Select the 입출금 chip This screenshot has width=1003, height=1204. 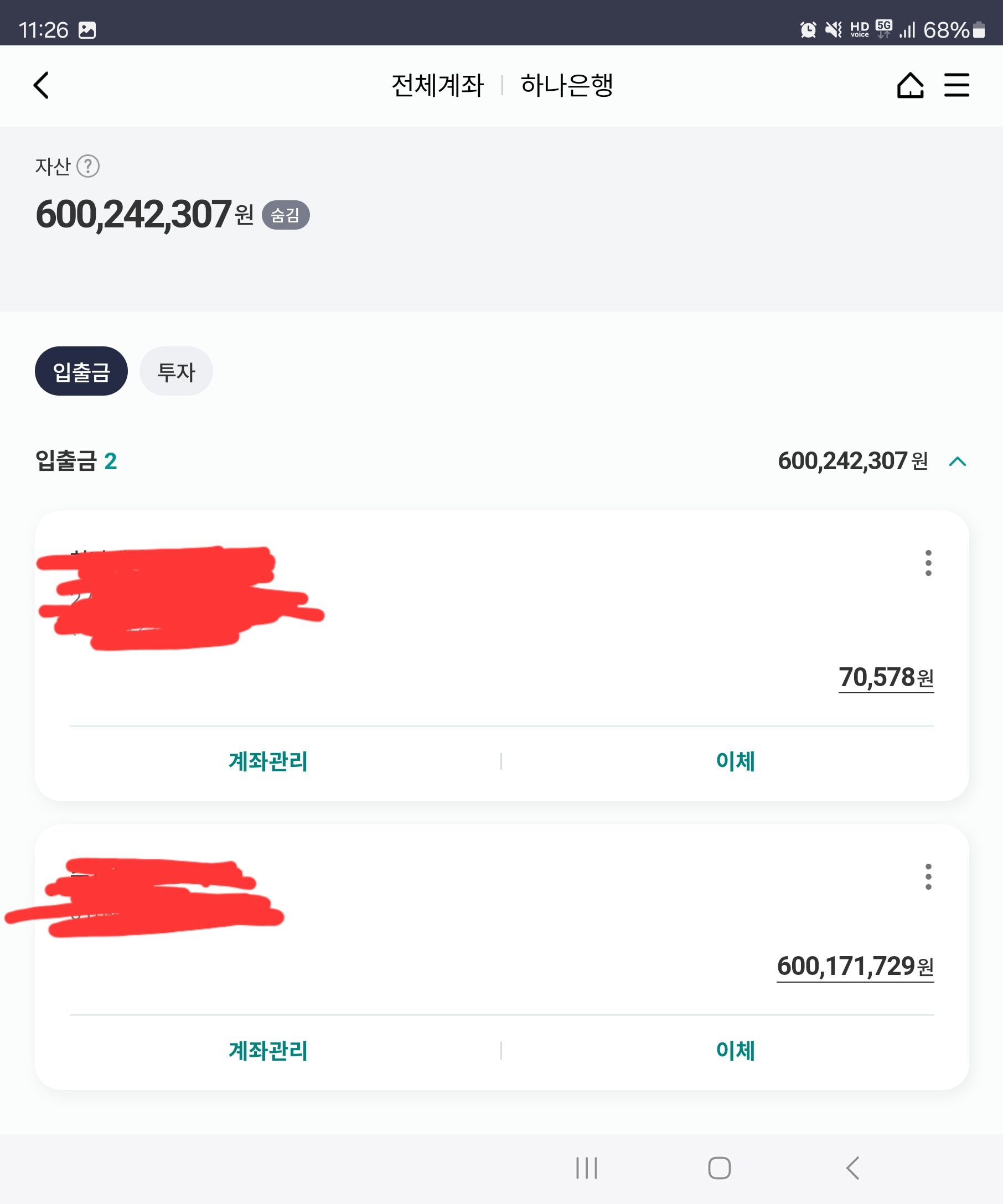tap(81, 371)
